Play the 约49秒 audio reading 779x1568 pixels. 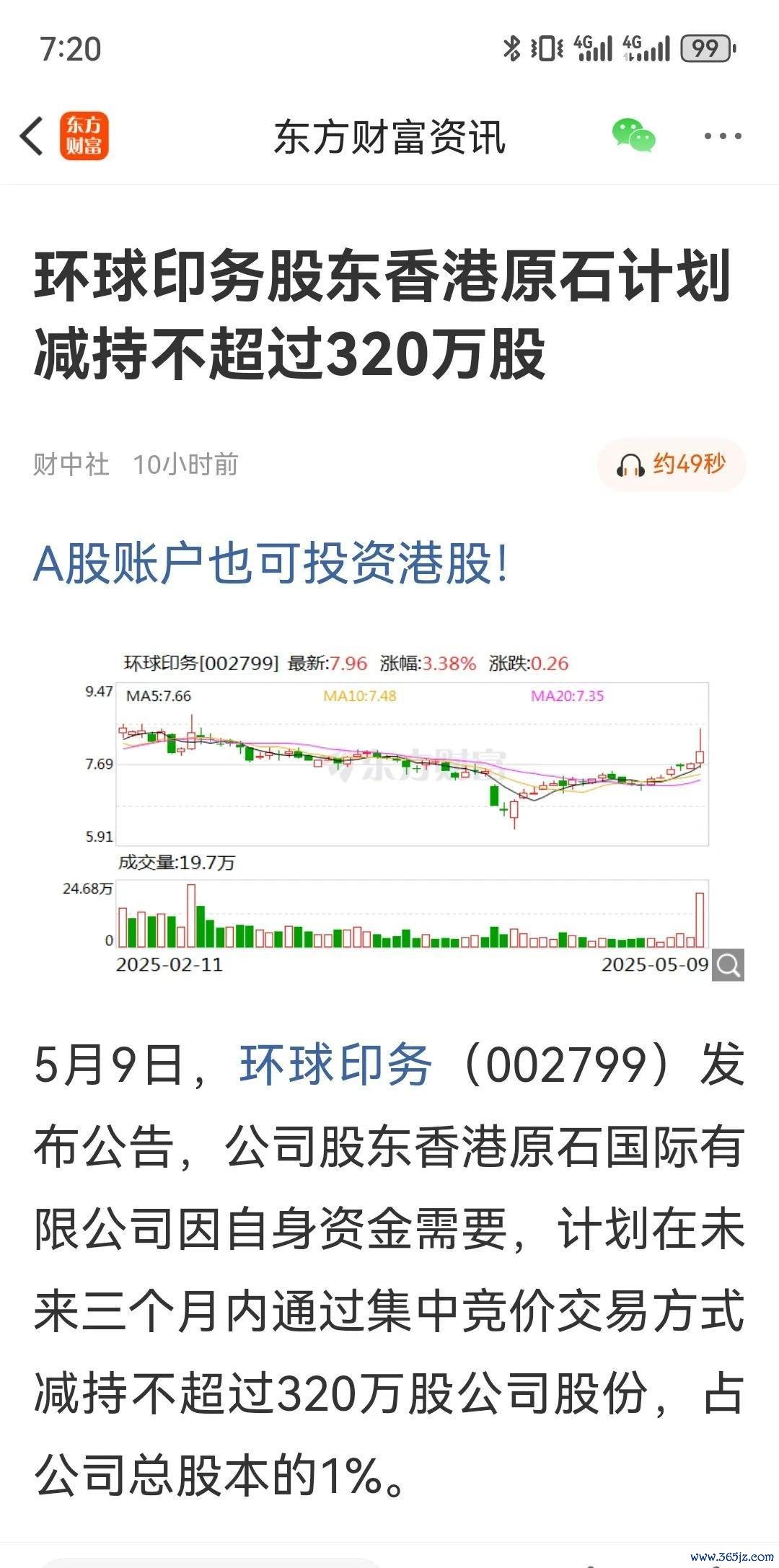pos(672,465)
